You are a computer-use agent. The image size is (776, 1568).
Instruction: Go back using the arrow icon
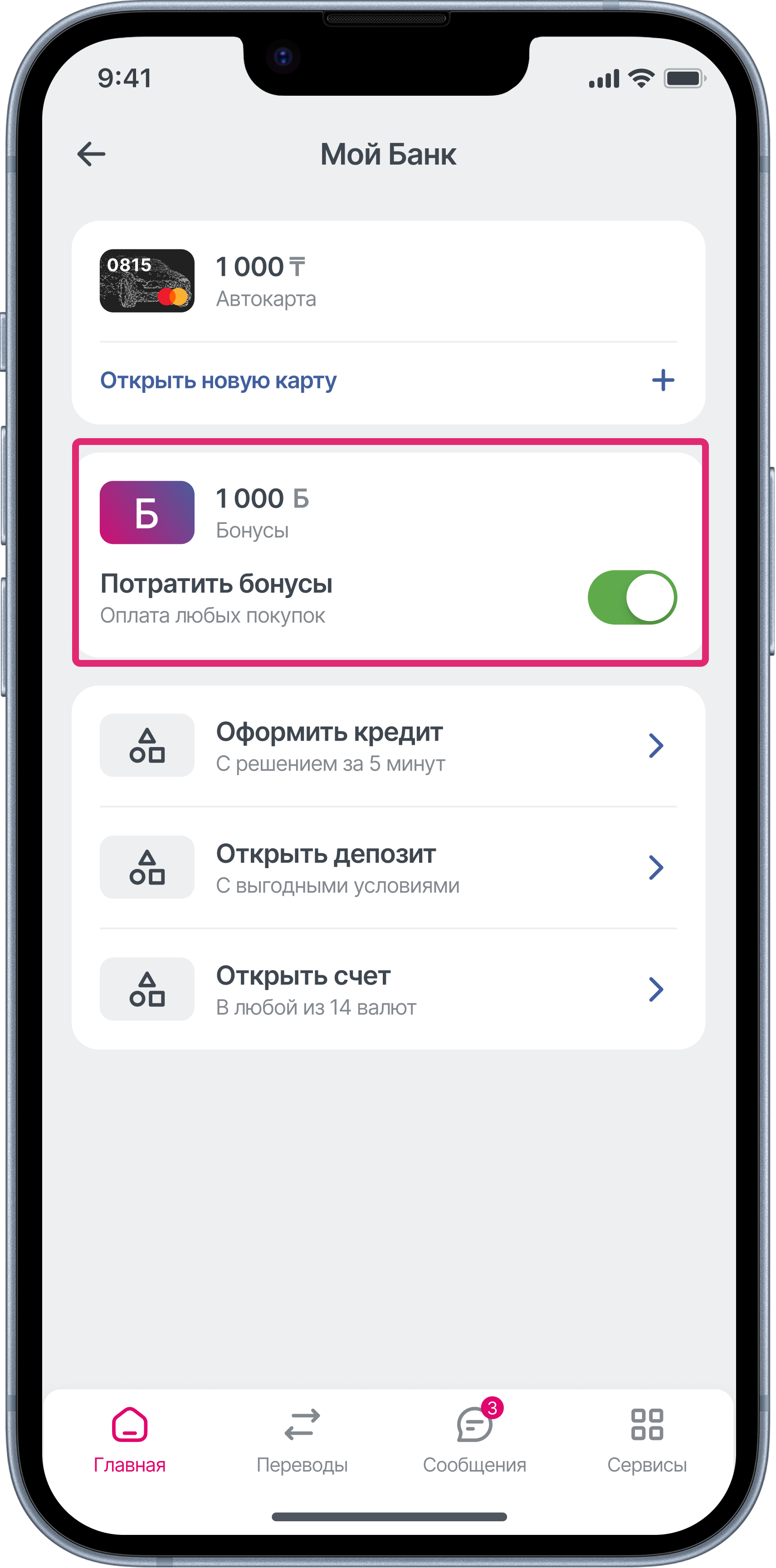tap(91, 154)
